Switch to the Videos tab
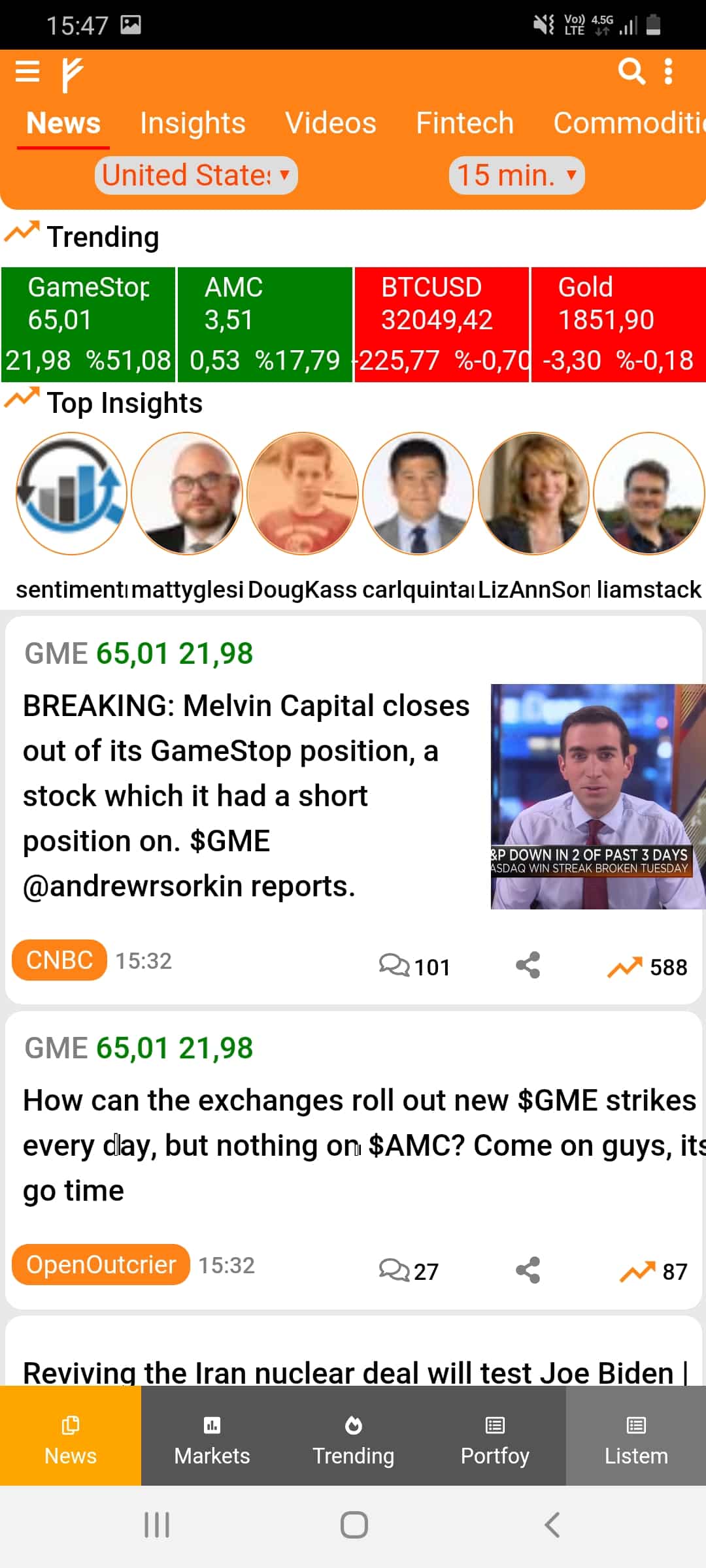706x1568 pixels. (x=330, y=123)
